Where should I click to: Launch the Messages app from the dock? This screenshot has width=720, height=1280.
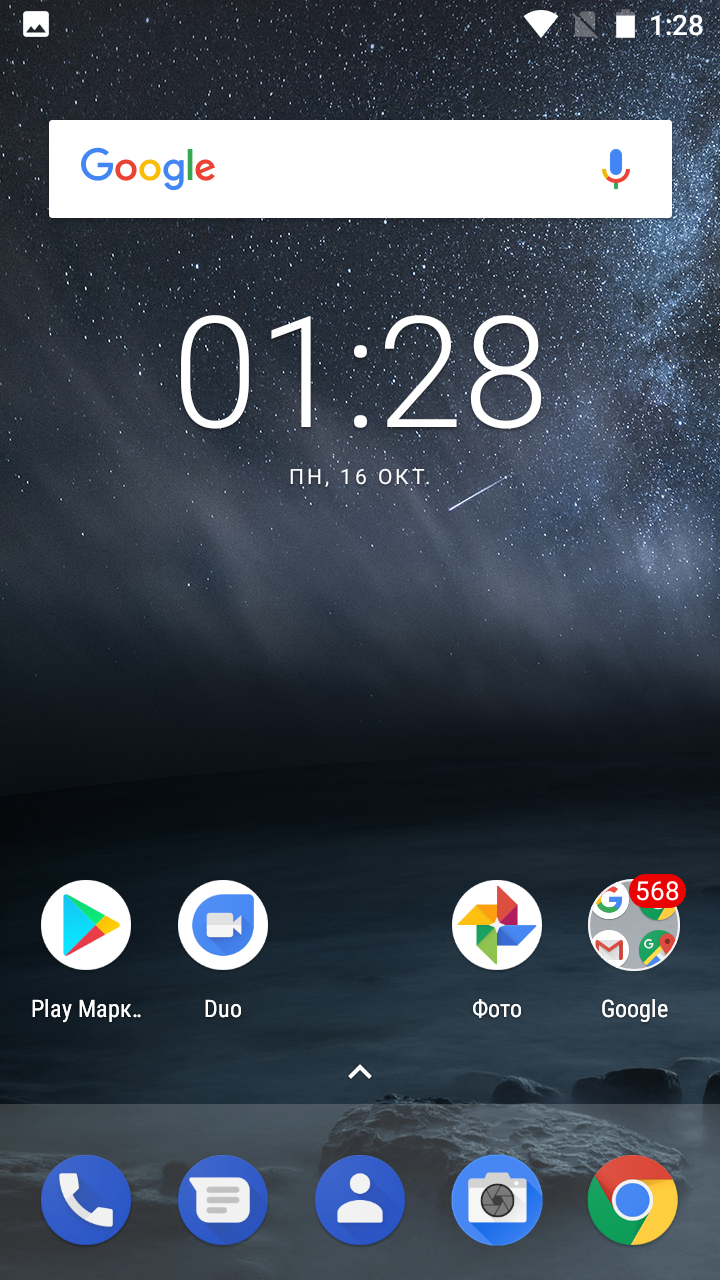point(223,1200)
